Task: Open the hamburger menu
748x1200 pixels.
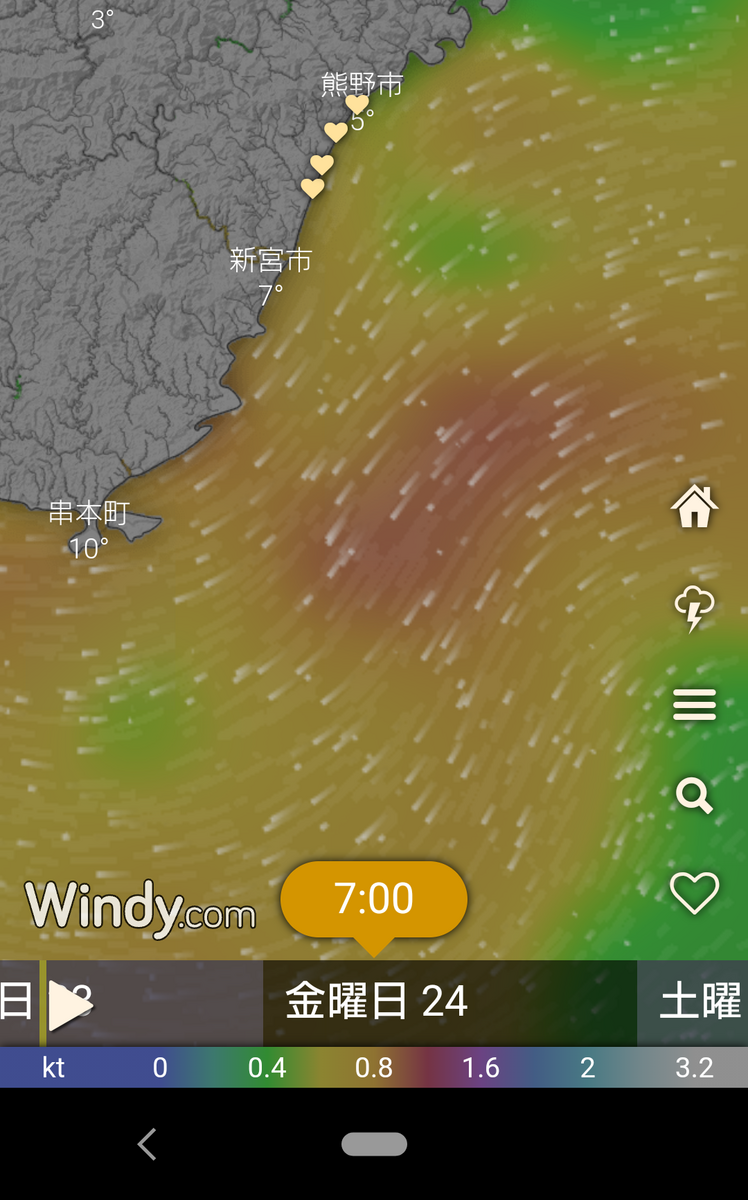Action: (x=695, y=705)
